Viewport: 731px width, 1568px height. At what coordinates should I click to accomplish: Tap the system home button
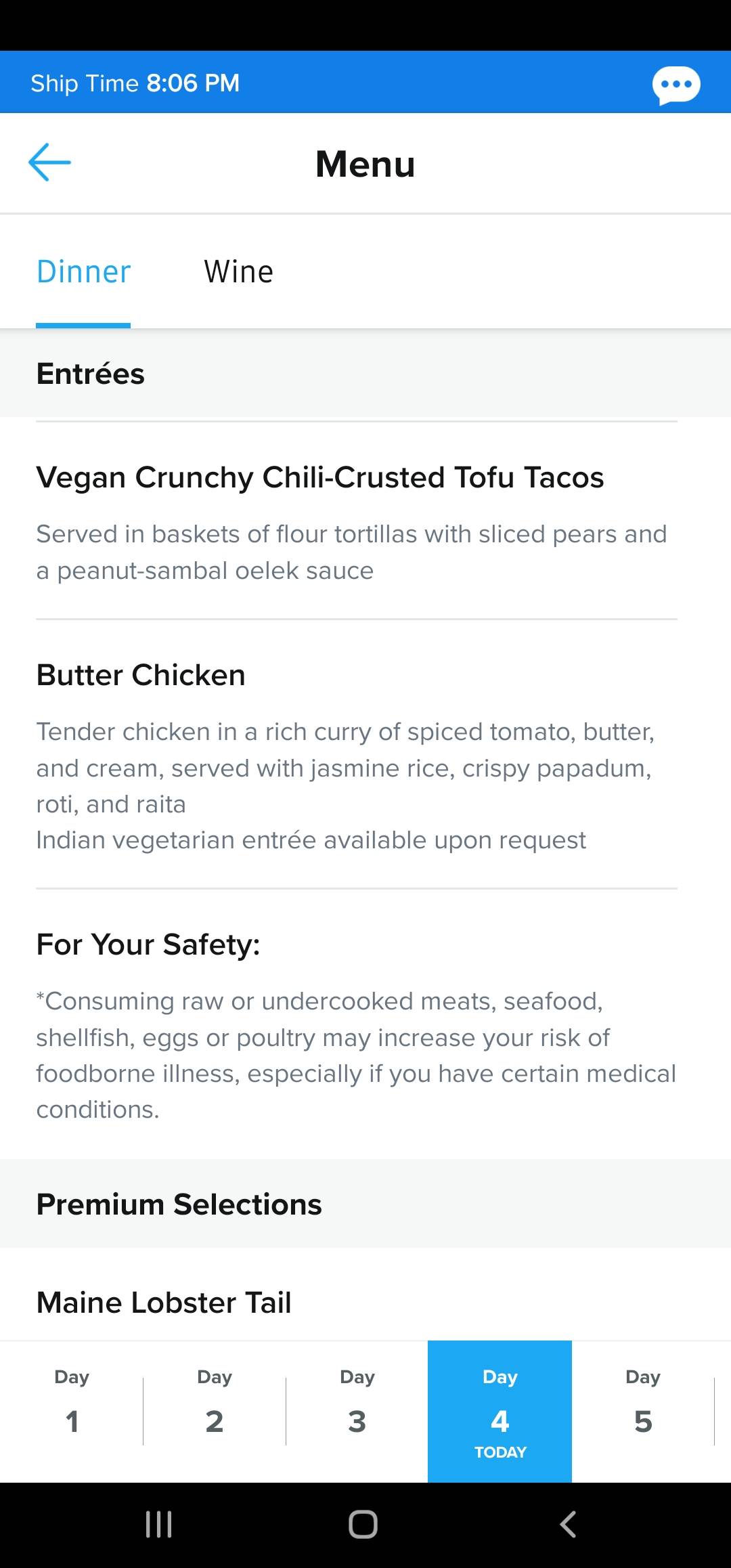[363, 1525]
